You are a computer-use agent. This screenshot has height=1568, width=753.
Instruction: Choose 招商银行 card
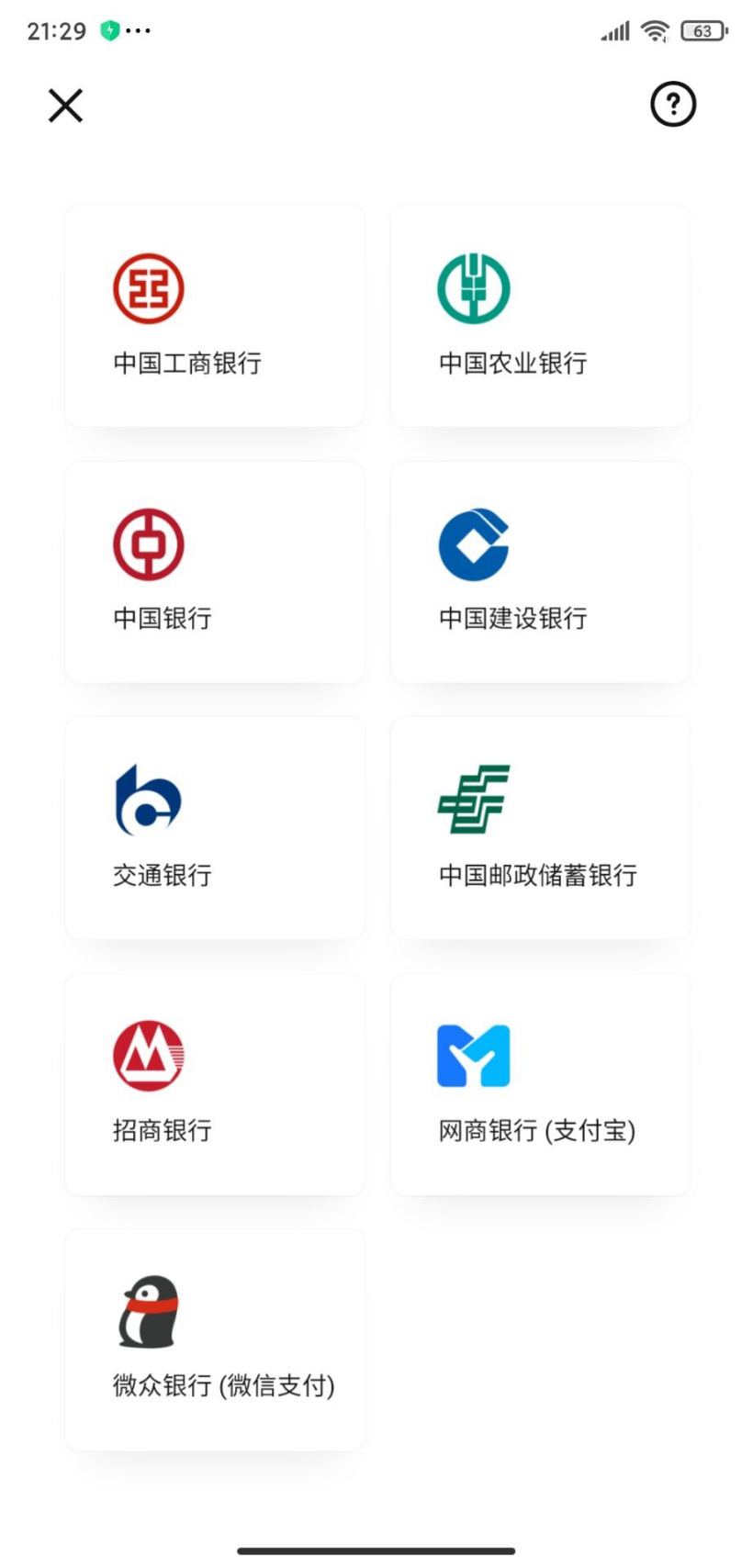[215, 1083]
